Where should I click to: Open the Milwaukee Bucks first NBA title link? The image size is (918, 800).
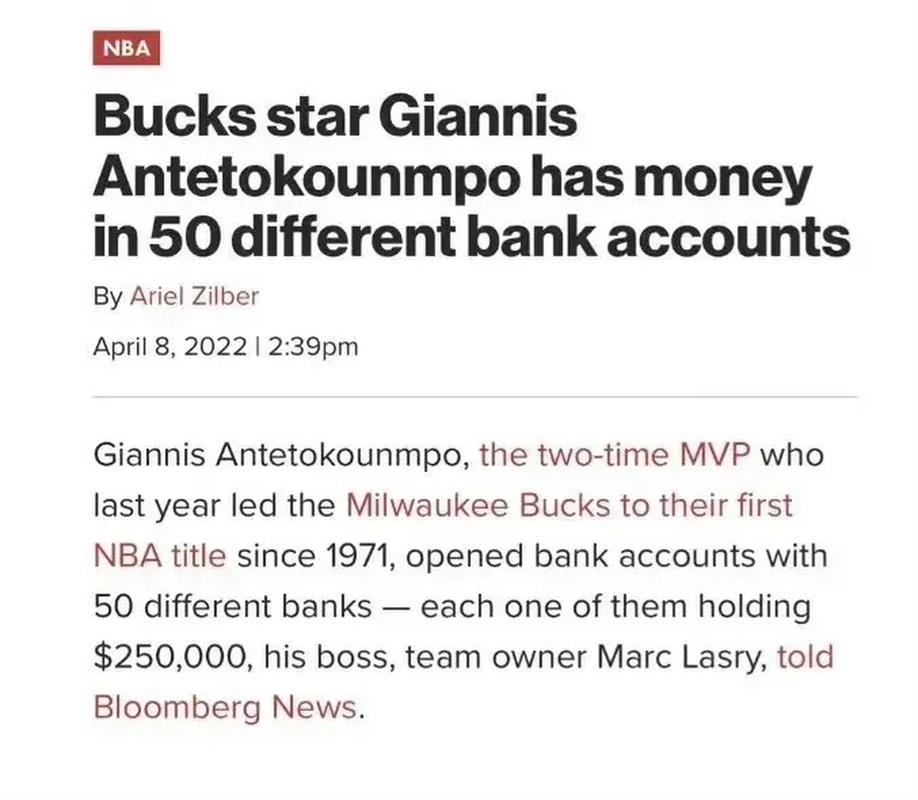click(x=568, y=506)
